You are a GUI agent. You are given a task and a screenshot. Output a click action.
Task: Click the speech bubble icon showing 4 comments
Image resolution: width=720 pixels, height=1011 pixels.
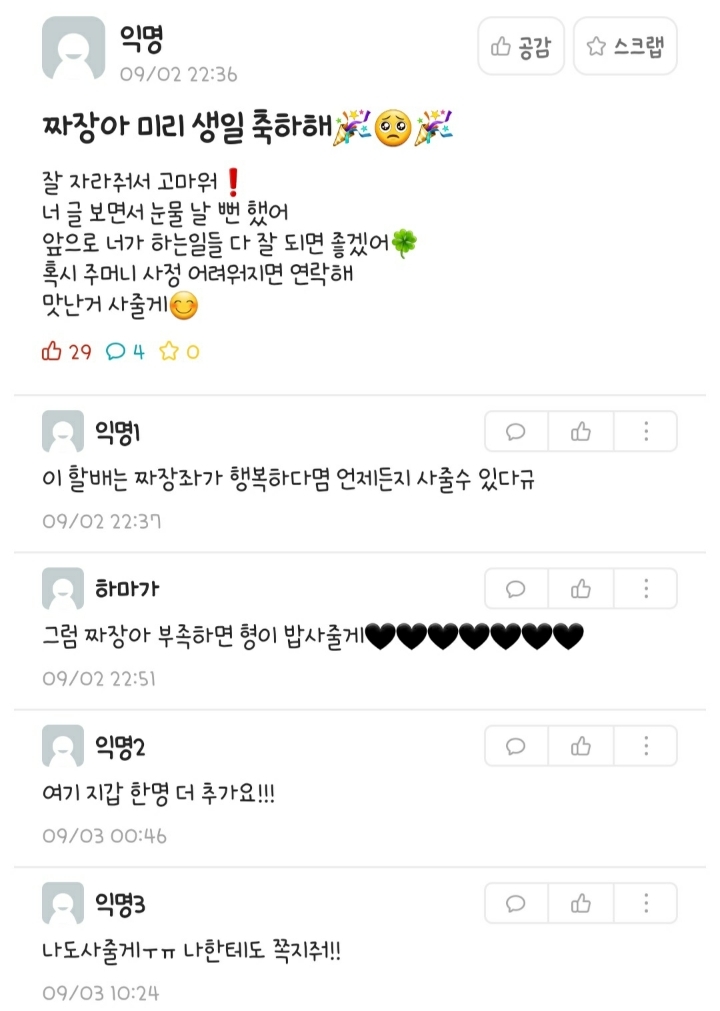[113, 352]
